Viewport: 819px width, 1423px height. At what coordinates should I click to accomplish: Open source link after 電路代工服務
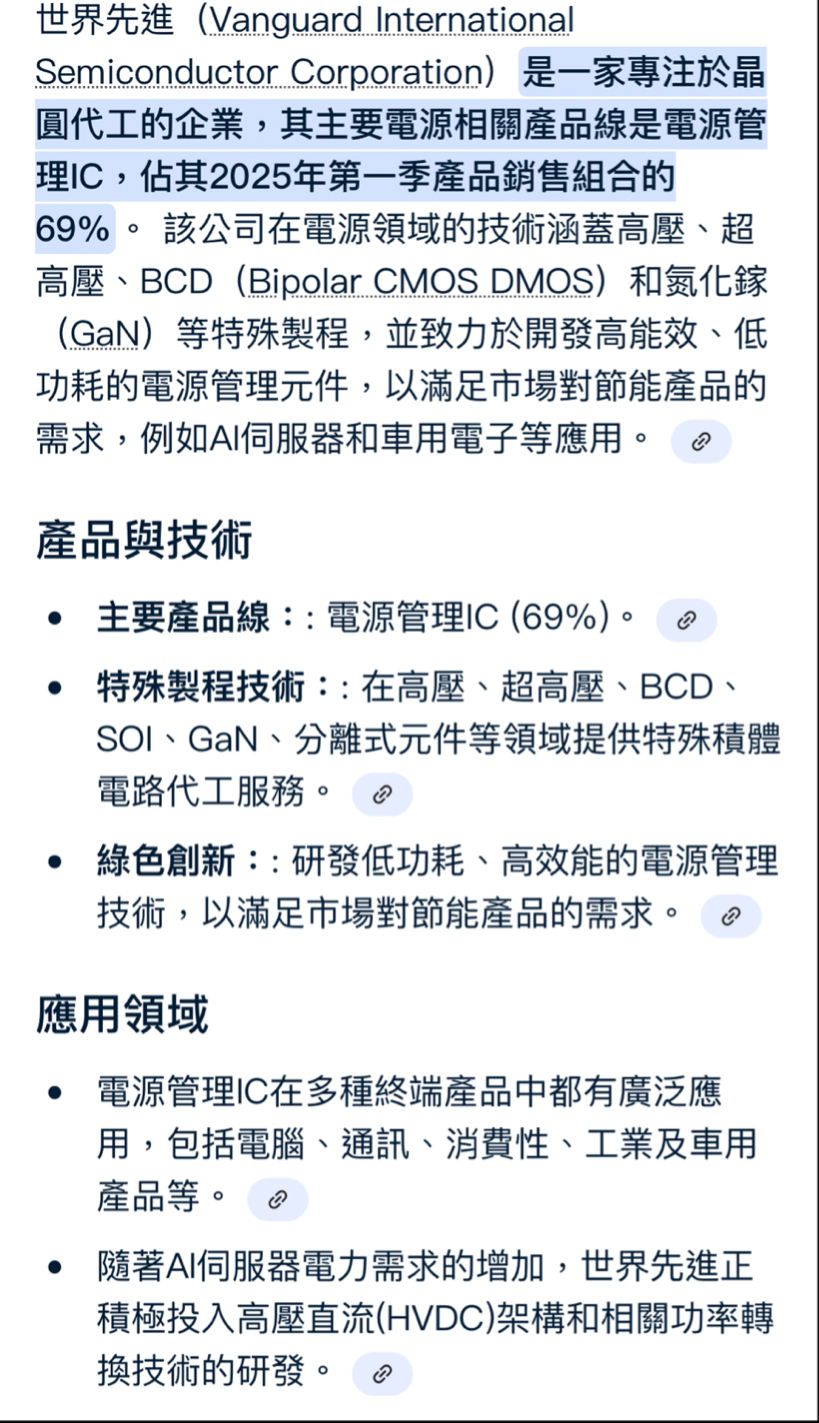click(381, 795)
